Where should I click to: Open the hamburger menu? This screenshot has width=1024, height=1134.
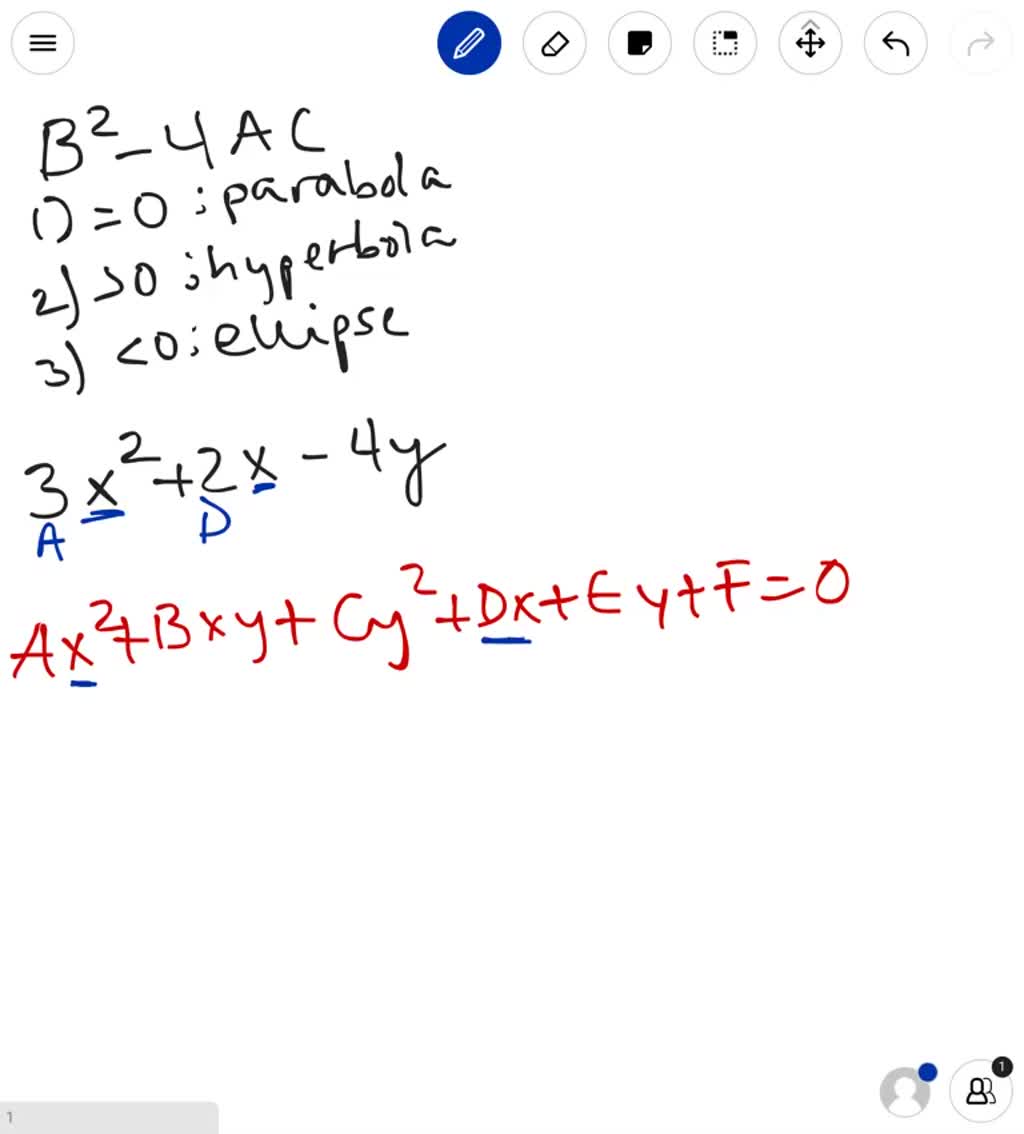42,43
